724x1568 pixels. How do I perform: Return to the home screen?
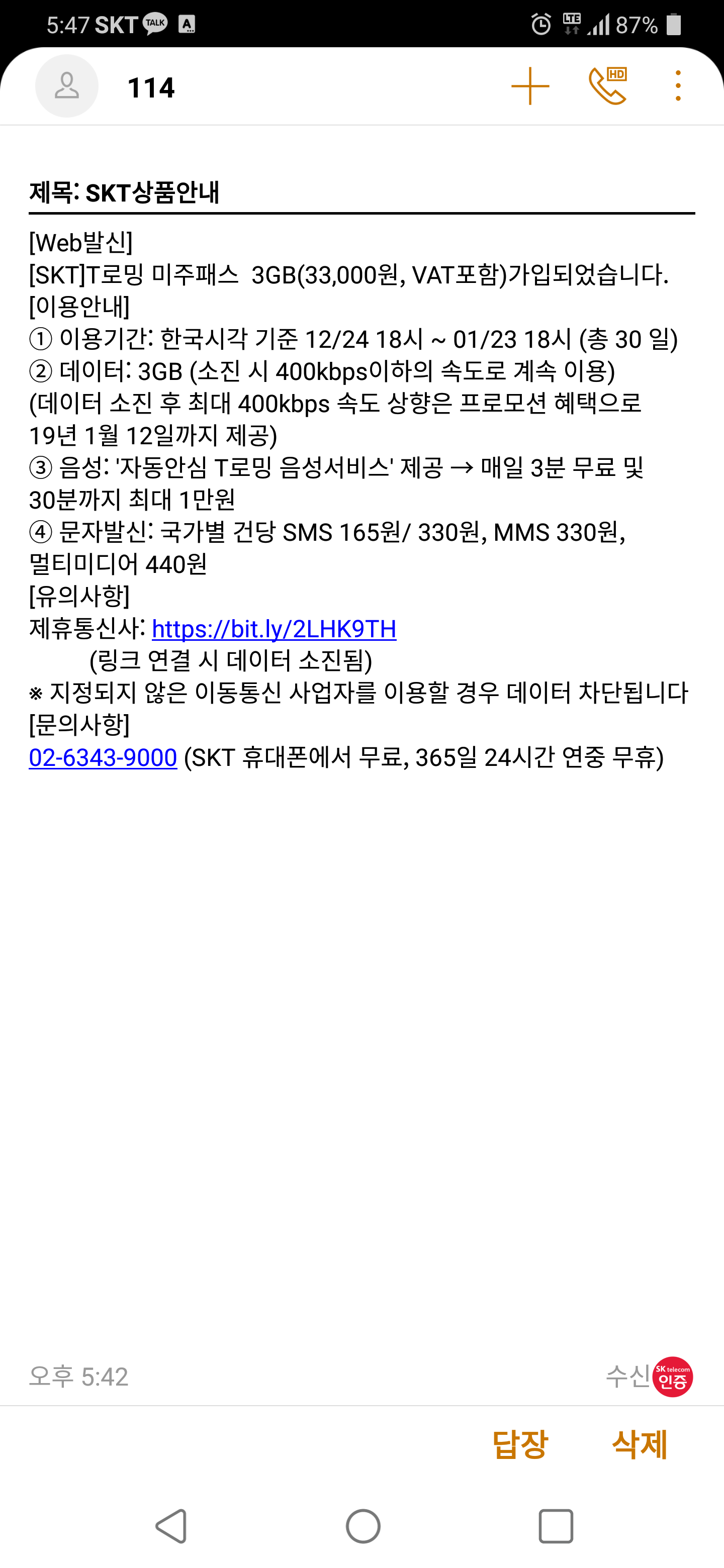[x=363, y=1526]
